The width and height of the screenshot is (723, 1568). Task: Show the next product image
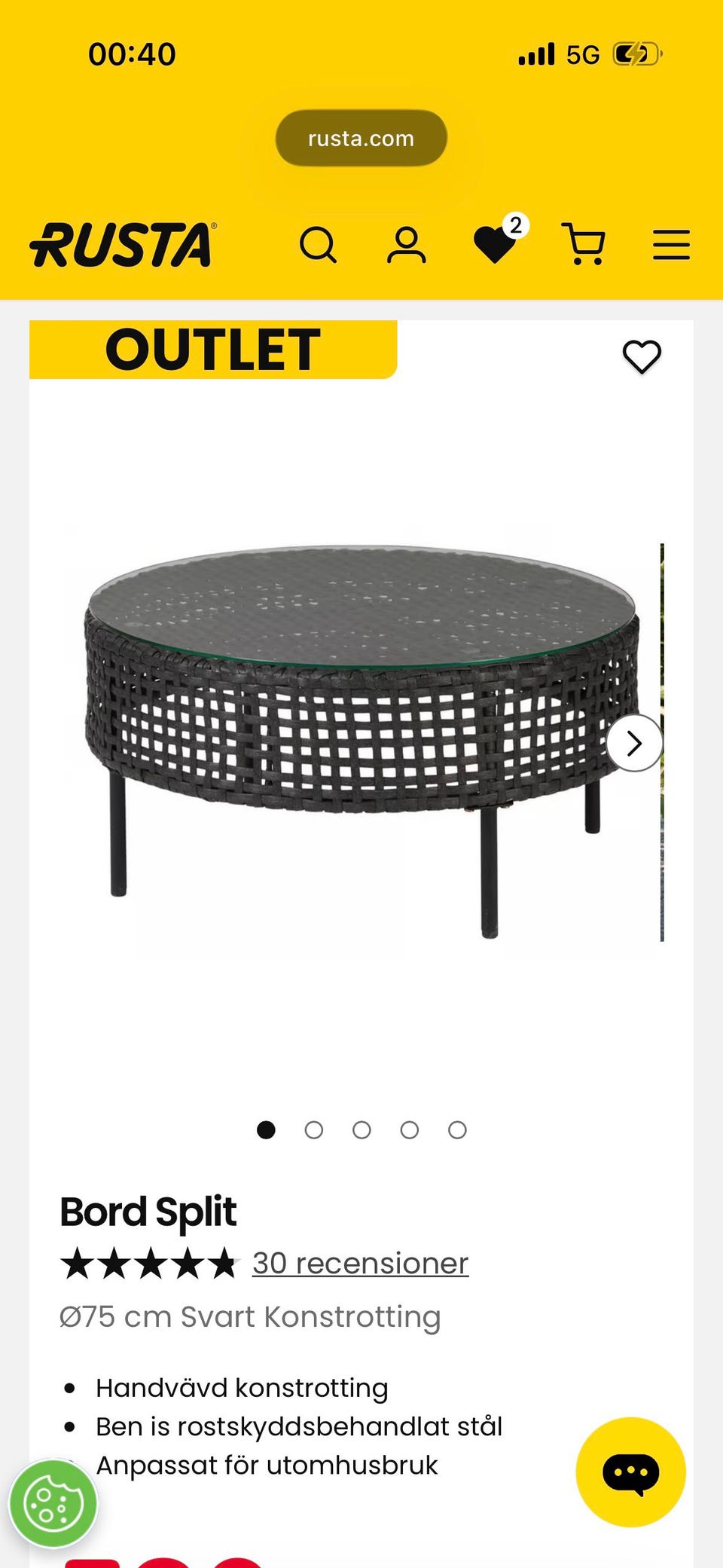(634, 744)
